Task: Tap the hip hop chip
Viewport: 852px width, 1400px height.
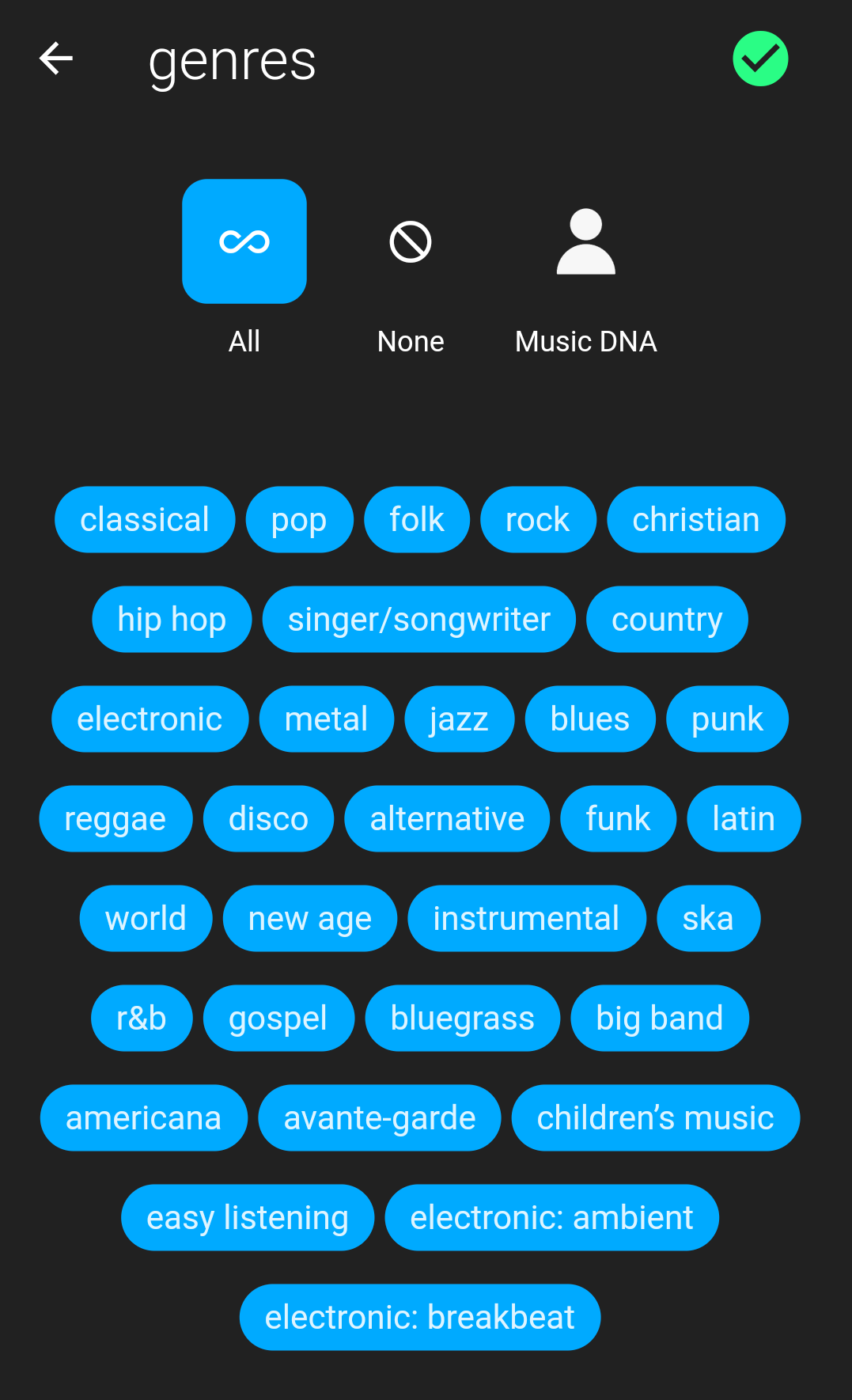Action: 172,620
